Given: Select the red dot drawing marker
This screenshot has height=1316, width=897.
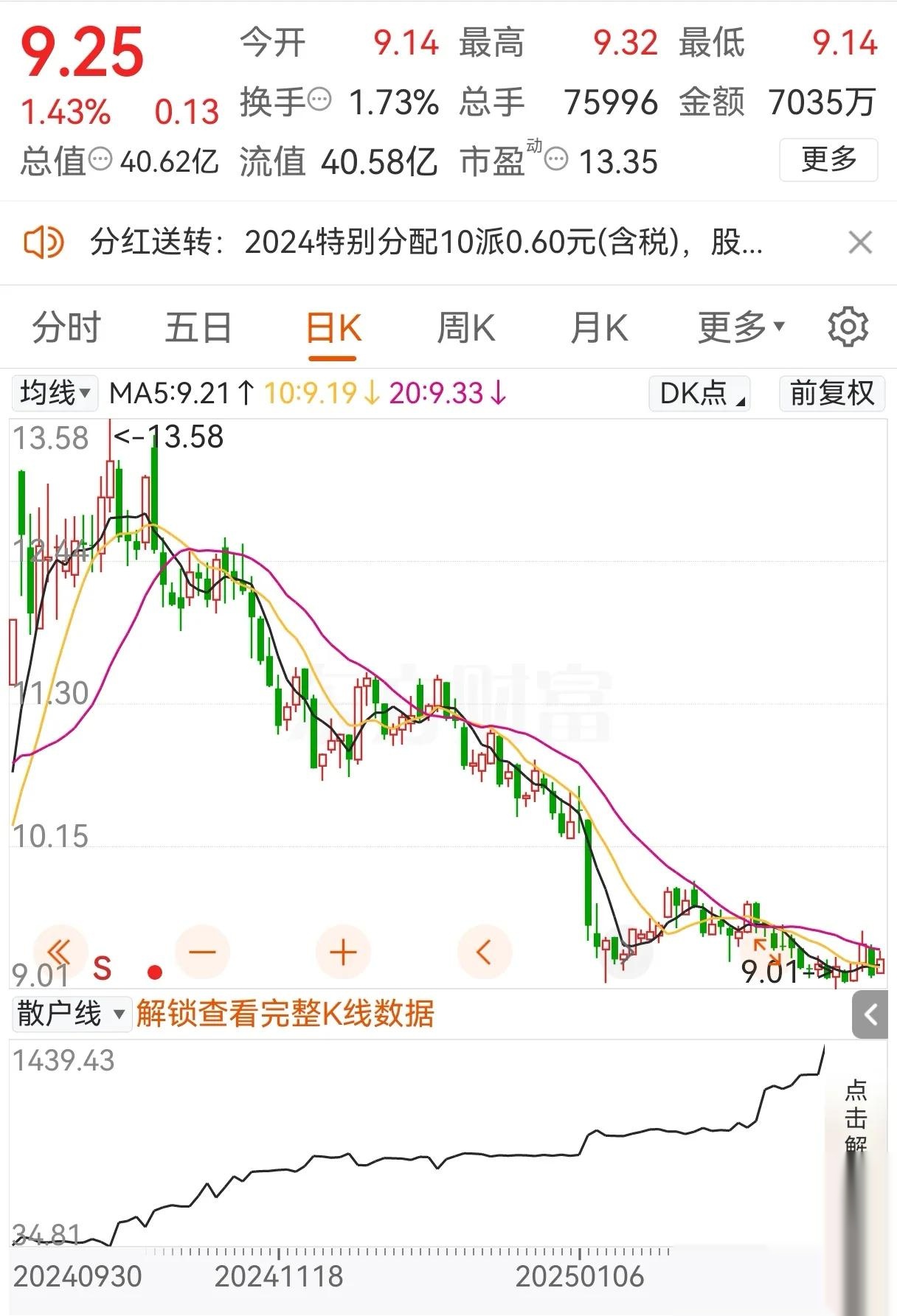Looking at the screenshot, I should [154, 972].
